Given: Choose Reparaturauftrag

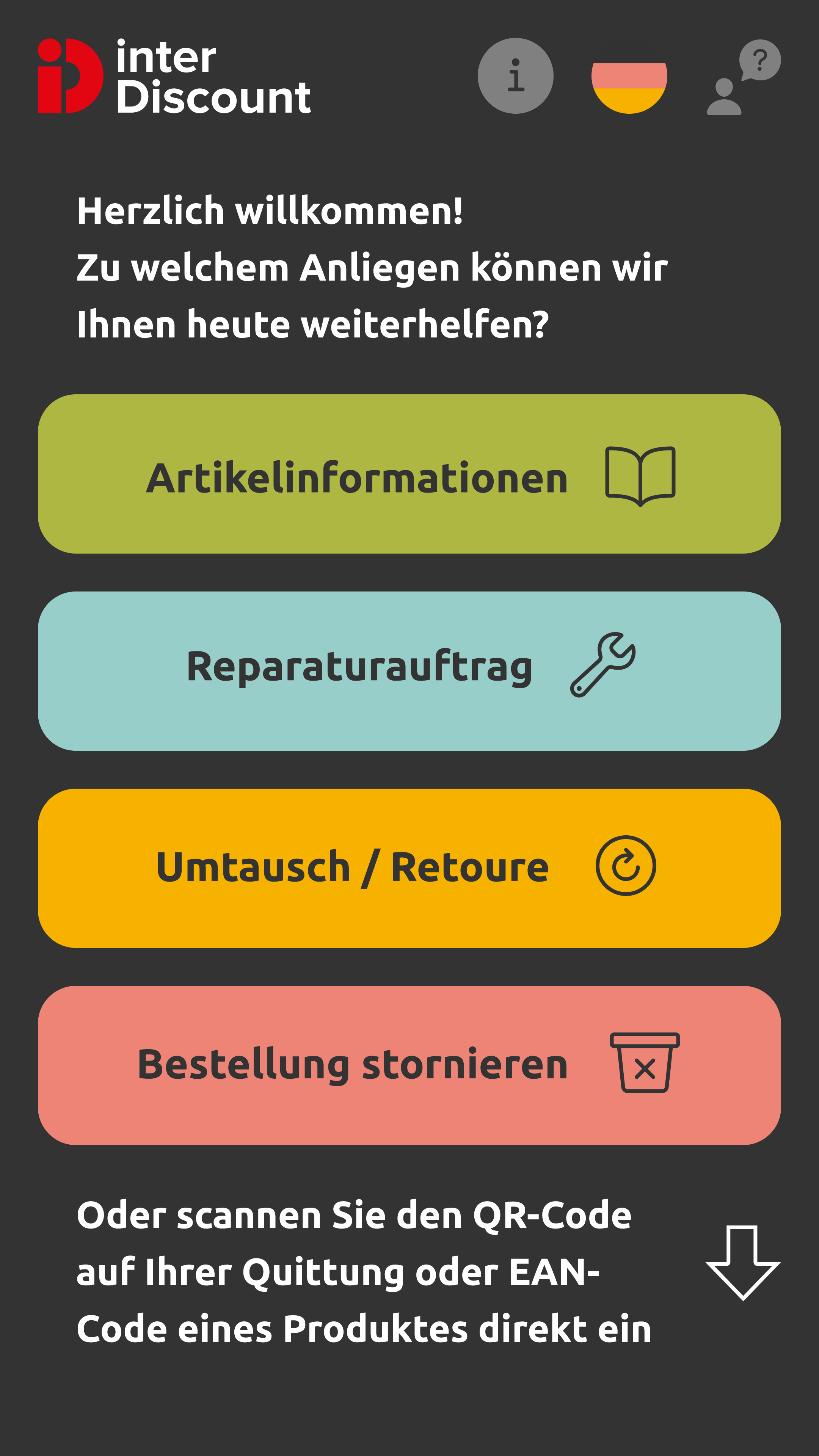Looking at the screenshot, I should click(409, 671).
